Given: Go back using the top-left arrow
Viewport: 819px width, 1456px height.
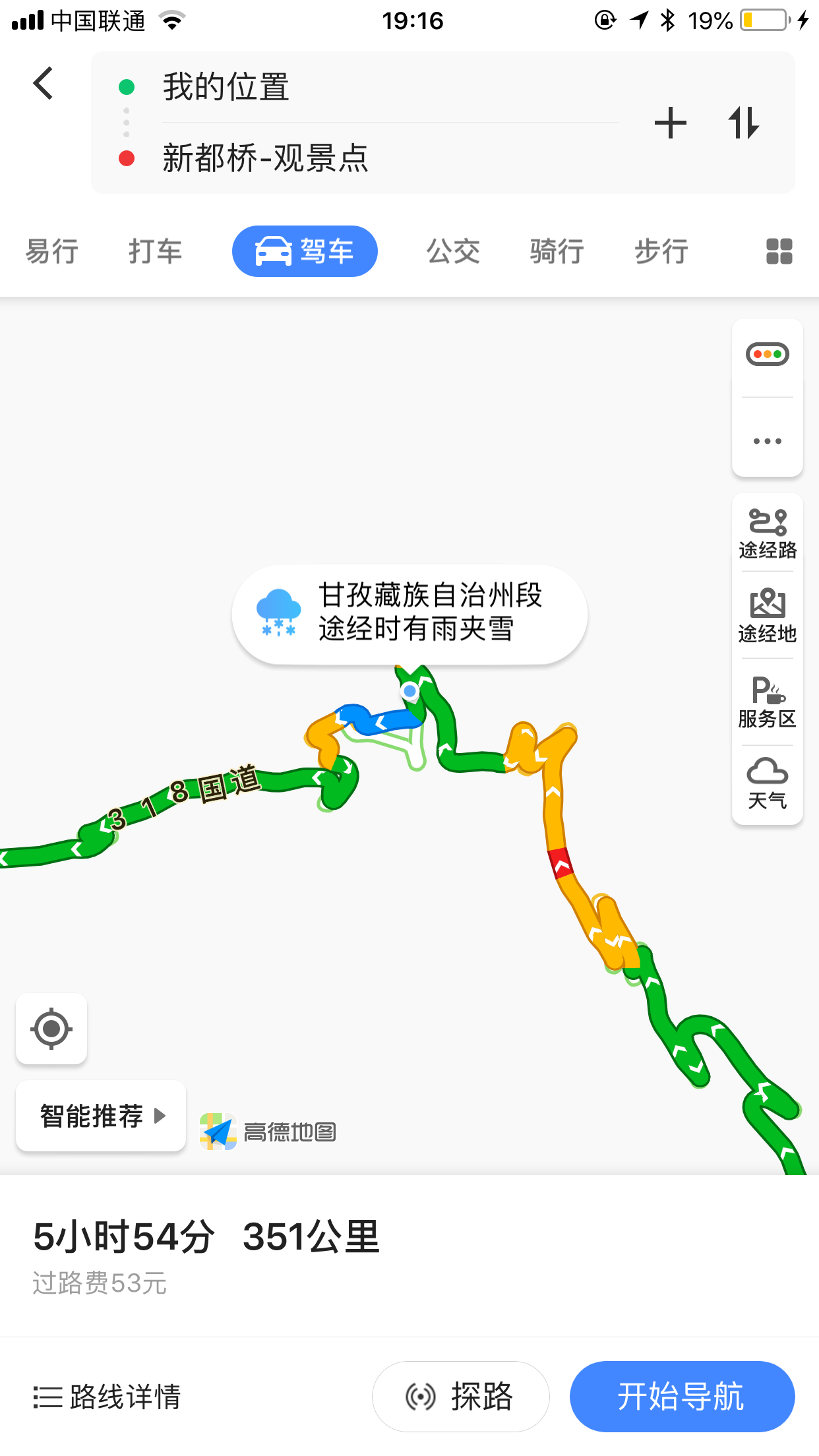Looking at the screenshot, I should click(x=44, y=84).
